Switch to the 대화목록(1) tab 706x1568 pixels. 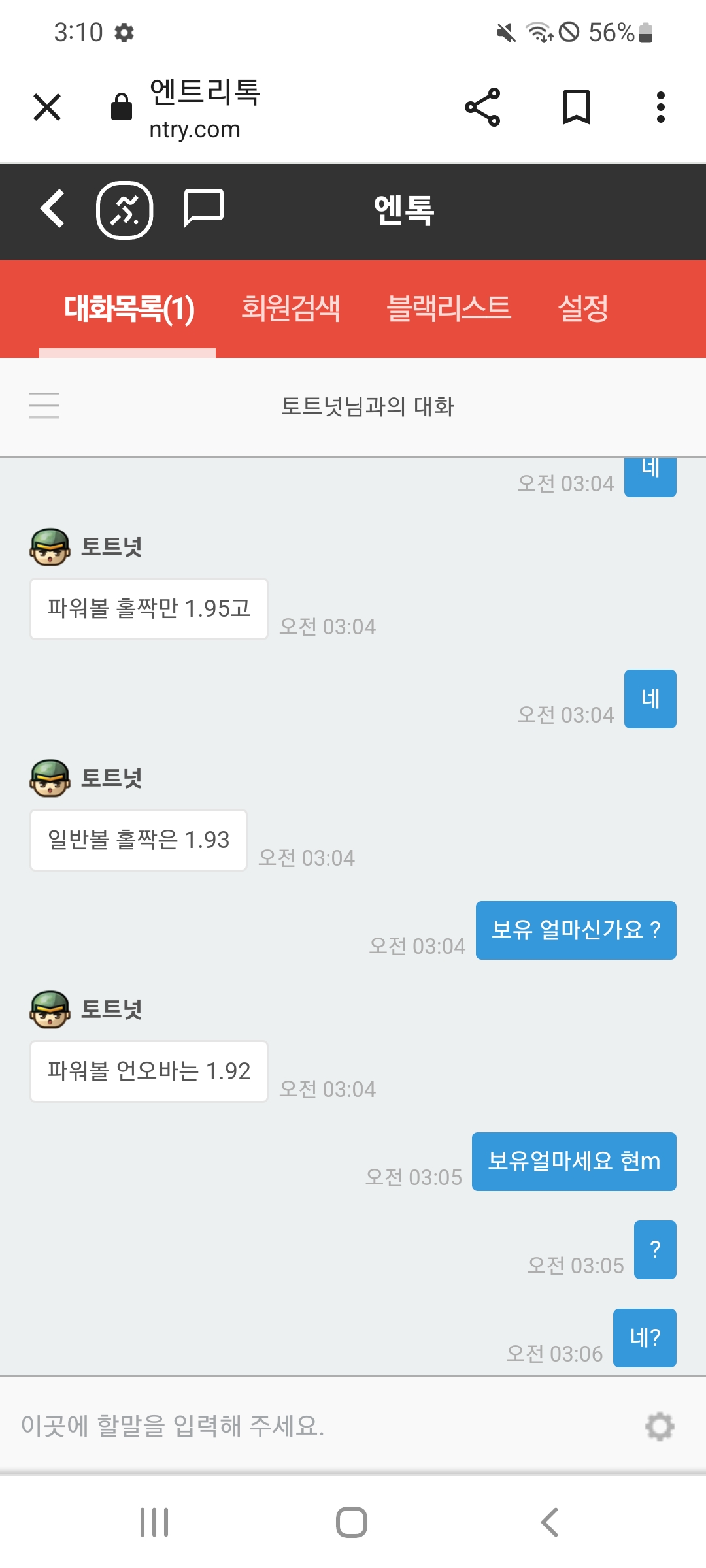click(x=129, y=308)
